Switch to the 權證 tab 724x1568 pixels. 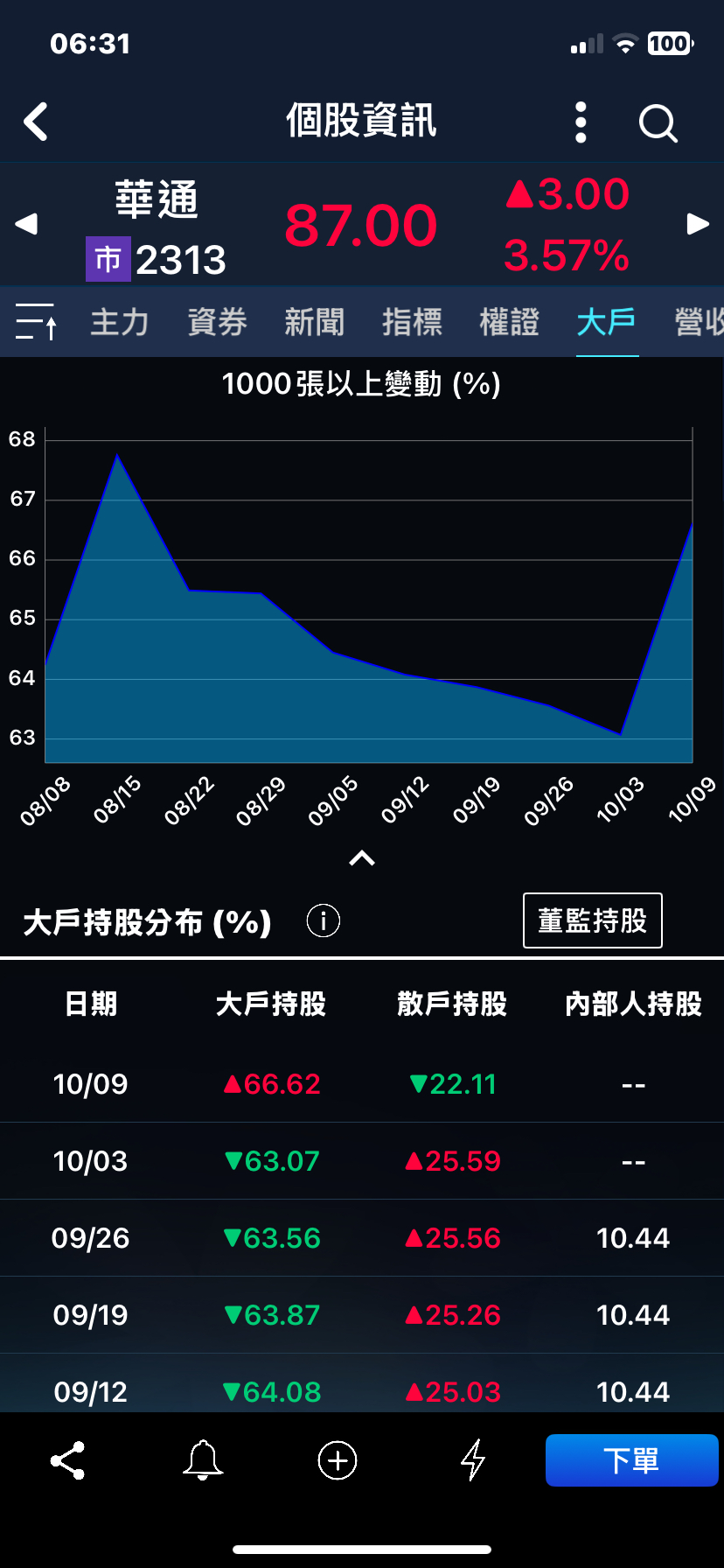[509, 322]
